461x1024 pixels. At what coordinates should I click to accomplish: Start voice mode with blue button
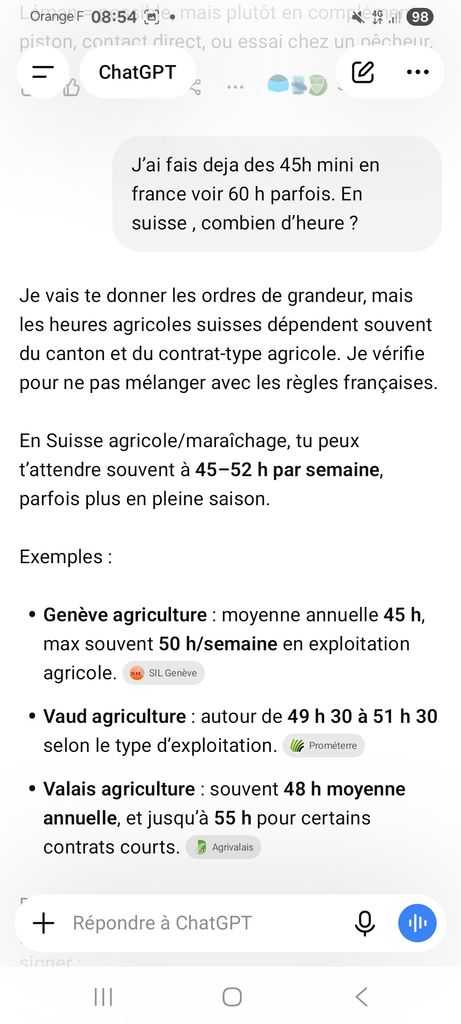coord(417,923)
